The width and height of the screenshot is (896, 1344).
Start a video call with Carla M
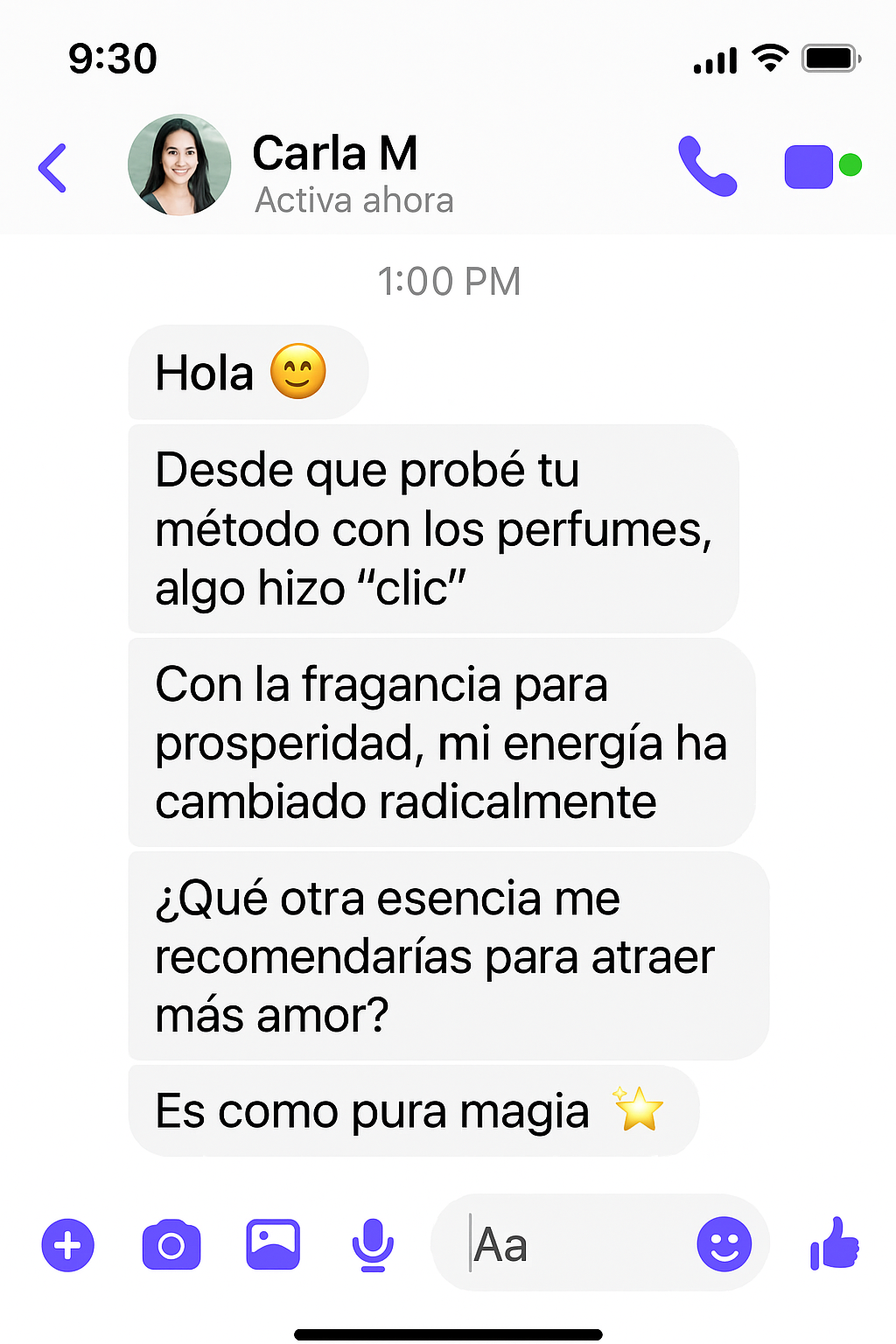[810, 166]
